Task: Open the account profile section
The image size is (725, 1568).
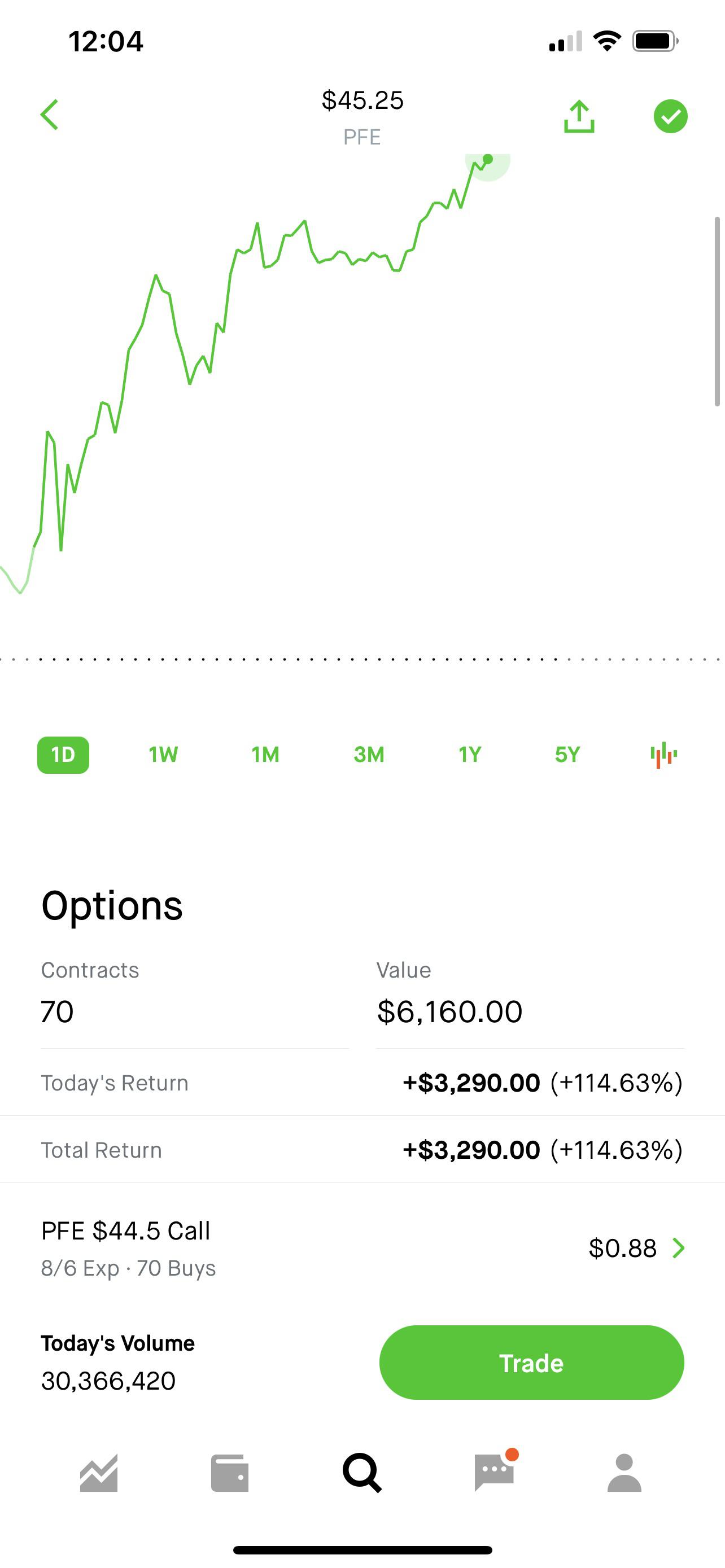Action: tap(624, 1473)
